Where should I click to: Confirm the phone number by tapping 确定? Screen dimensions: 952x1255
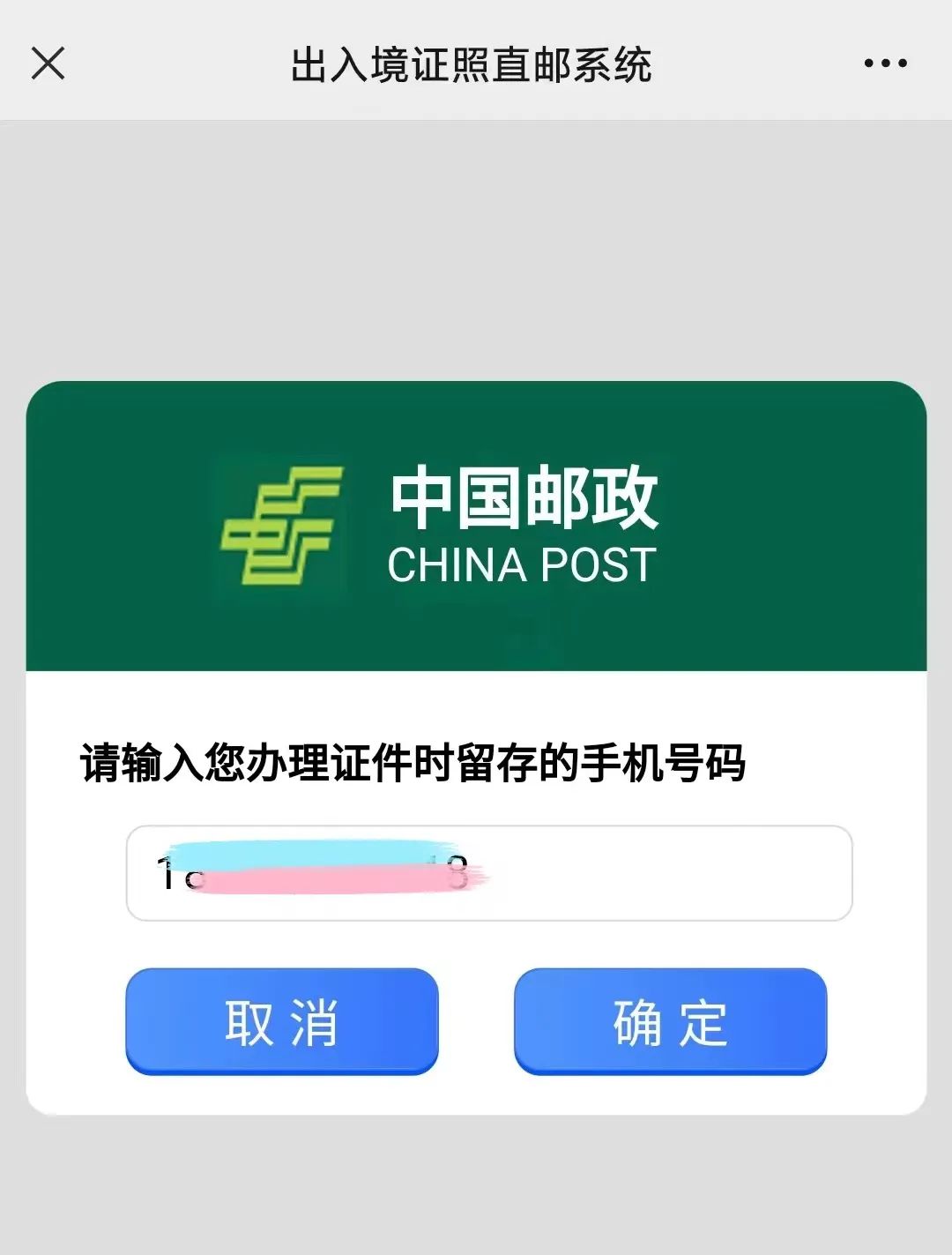pyautogui.click(x=670, y=1021)
